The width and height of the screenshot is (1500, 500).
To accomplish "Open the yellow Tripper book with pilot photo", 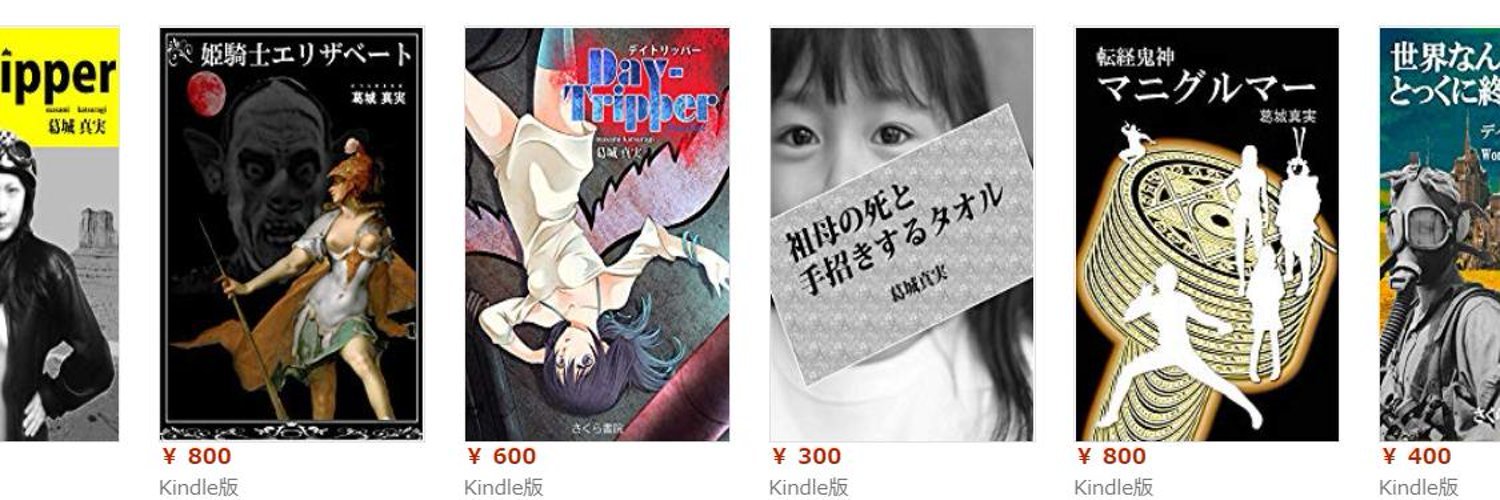I will coord(60,234).
